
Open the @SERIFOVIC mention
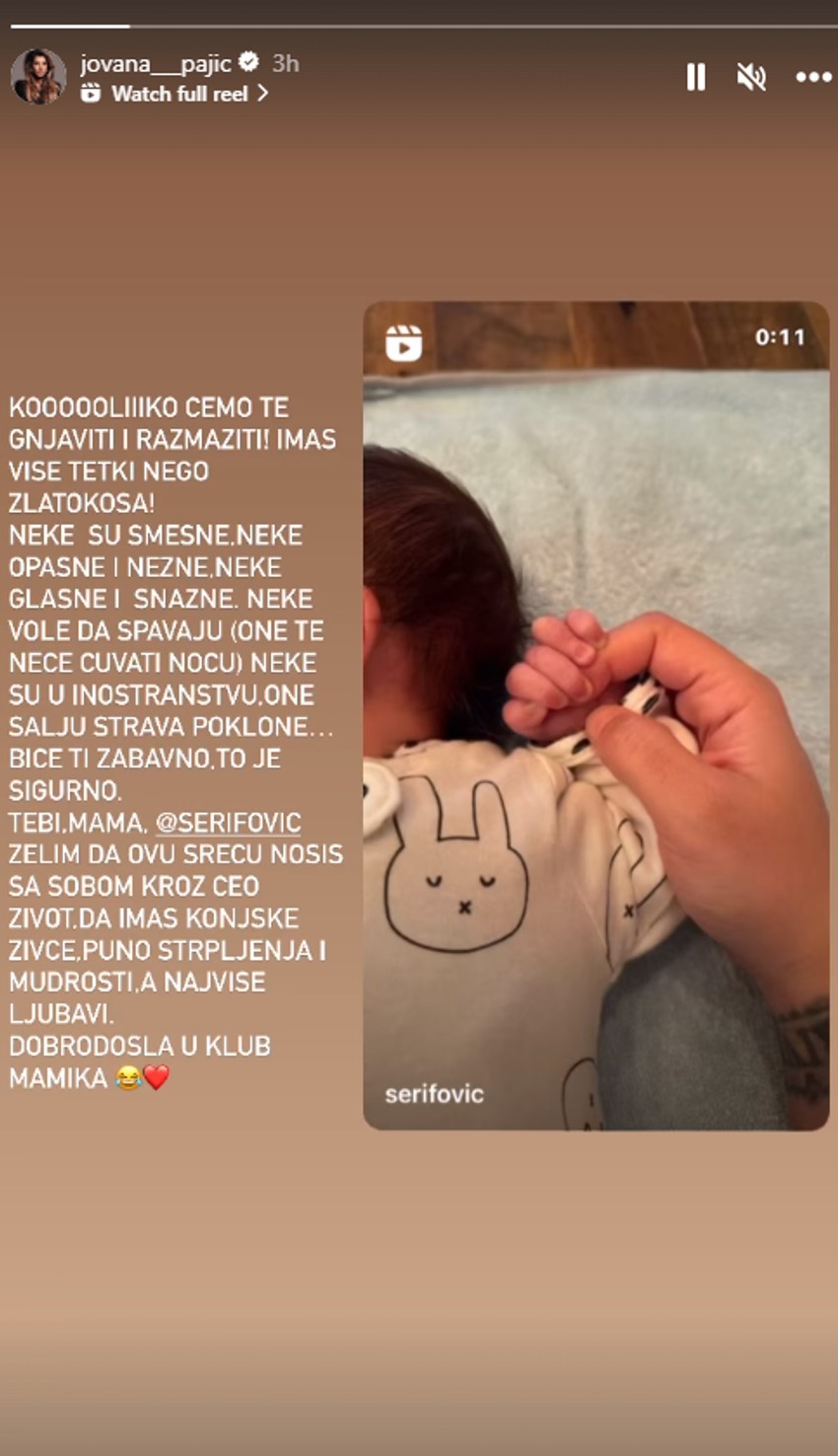pyautogui.click(x=229, y=823)
